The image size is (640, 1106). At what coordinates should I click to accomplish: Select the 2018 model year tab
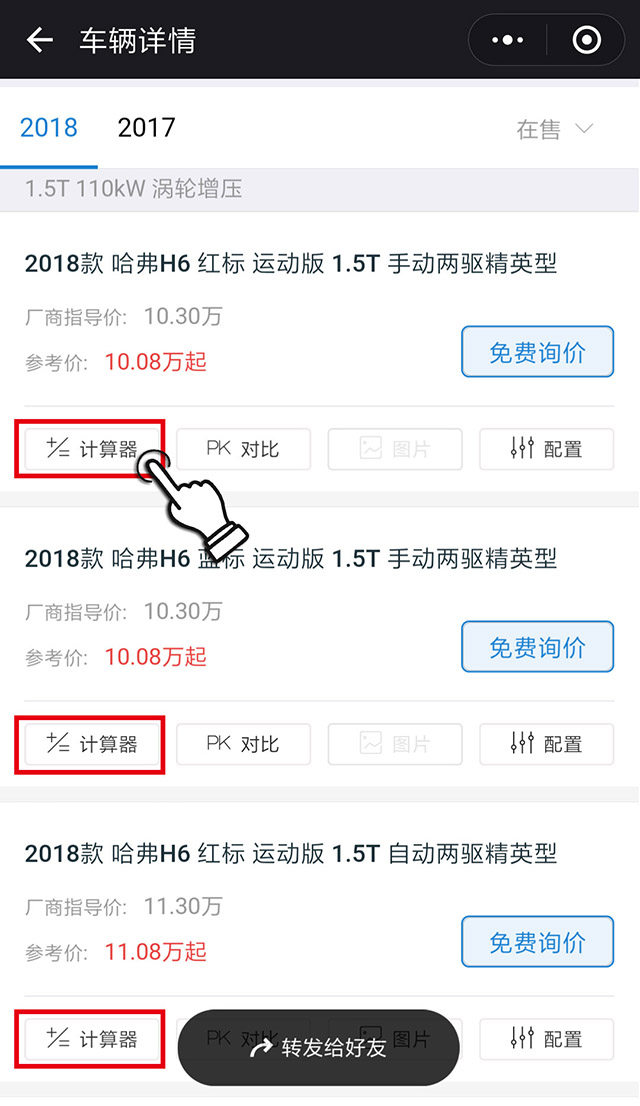click(x=48, y=128)
